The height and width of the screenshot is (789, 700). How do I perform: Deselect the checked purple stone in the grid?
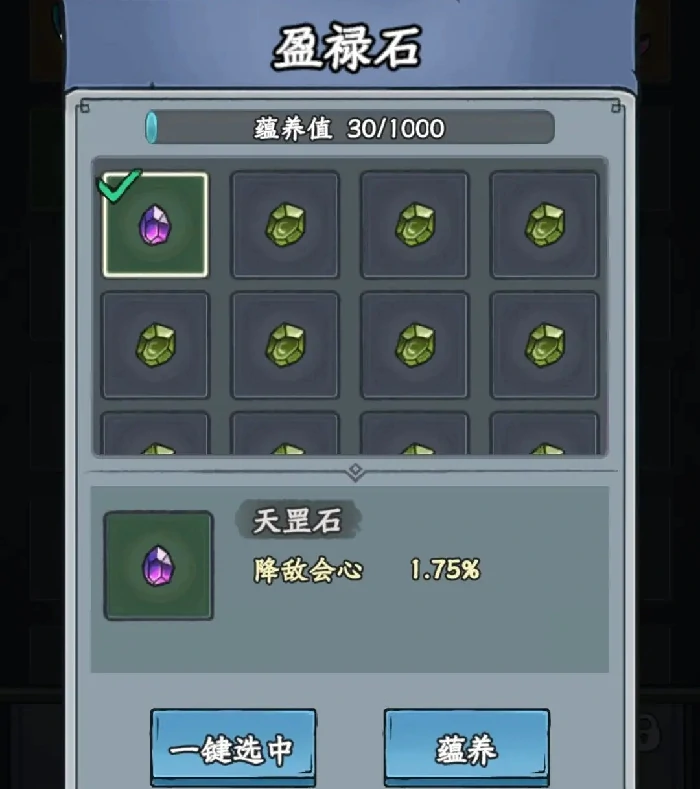pos(155,225)
